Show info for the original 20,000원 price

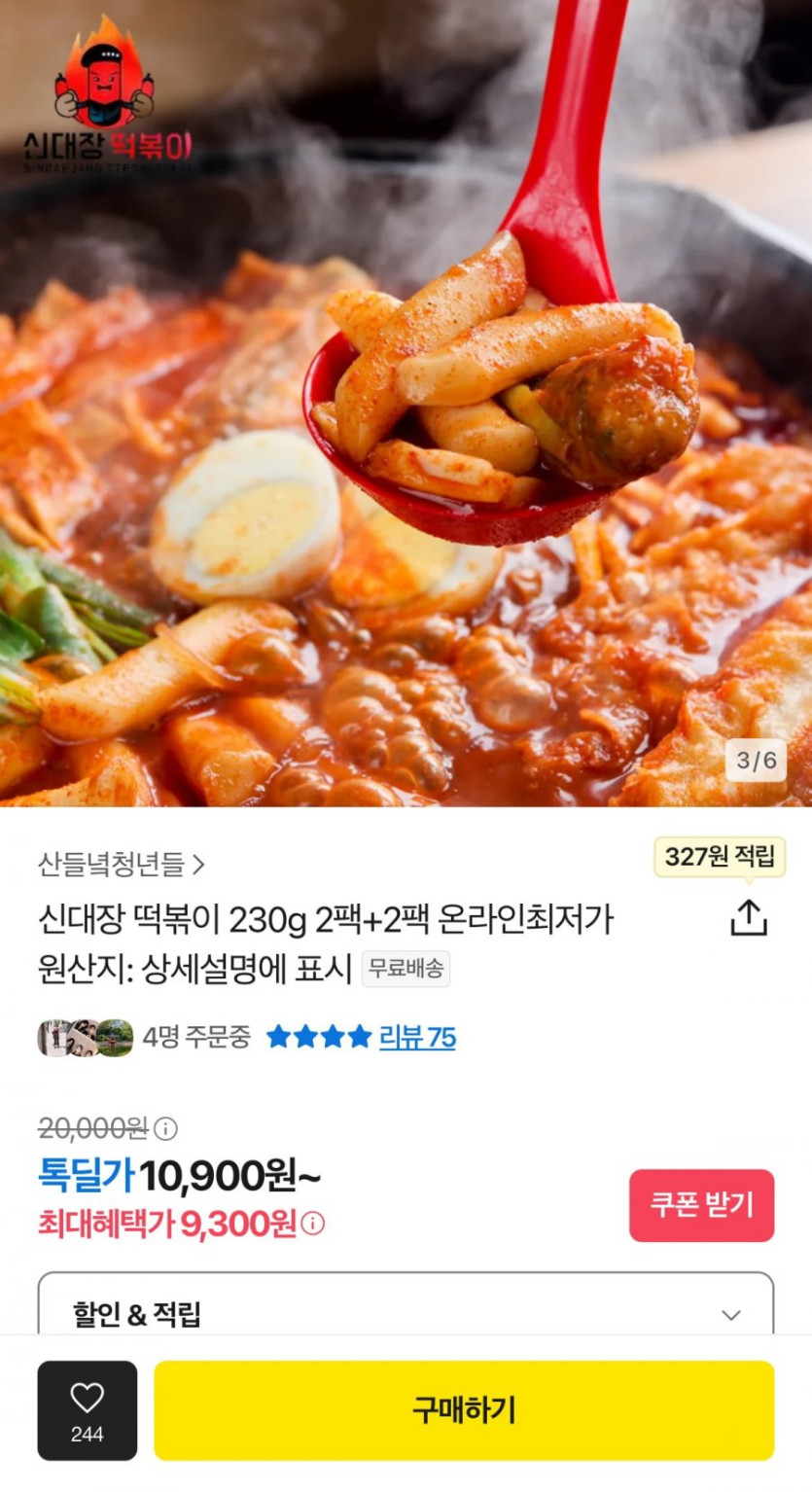(166, 1128)
